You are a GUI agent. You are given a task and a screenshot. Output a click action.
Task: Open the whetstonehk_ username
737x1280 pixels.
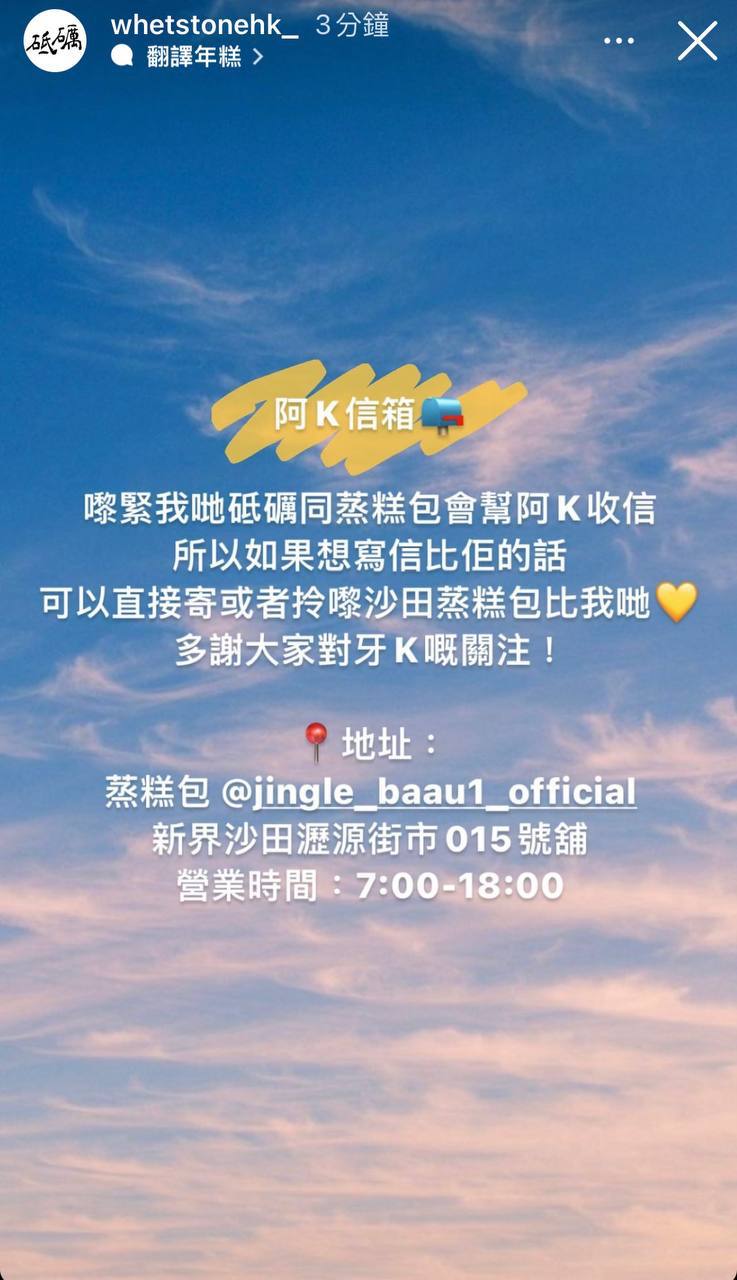tap(204, 26)
